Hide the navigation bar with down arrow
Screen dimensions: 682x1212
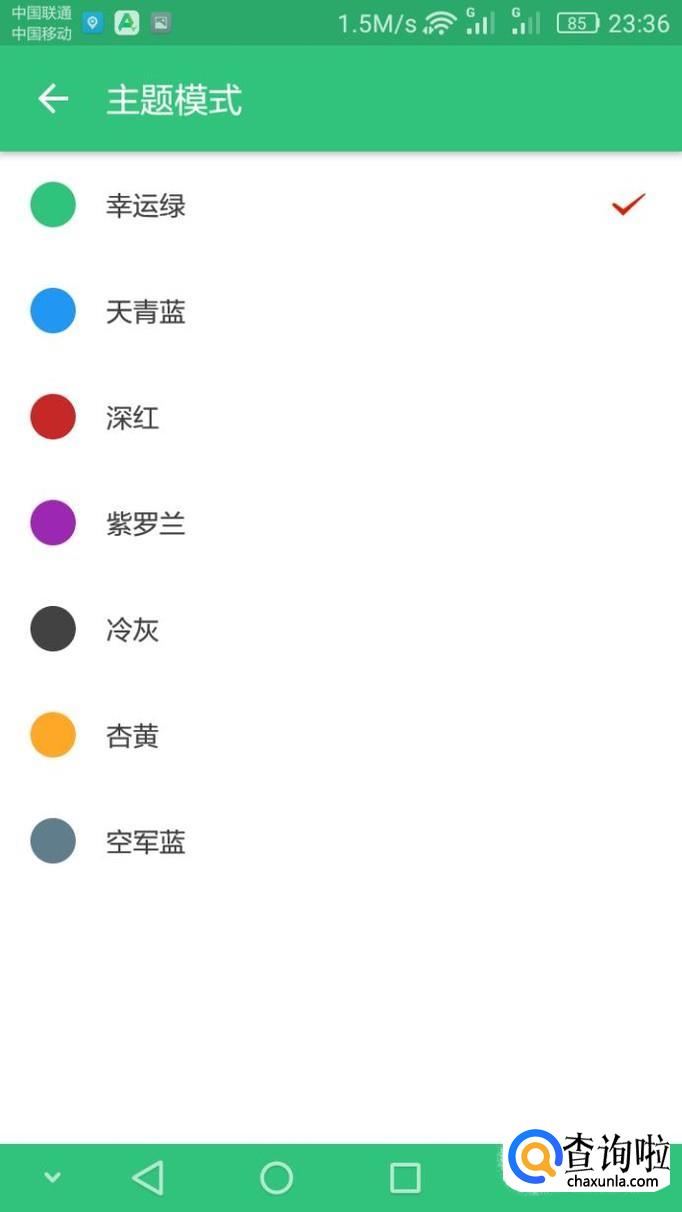pos(53,1178)
